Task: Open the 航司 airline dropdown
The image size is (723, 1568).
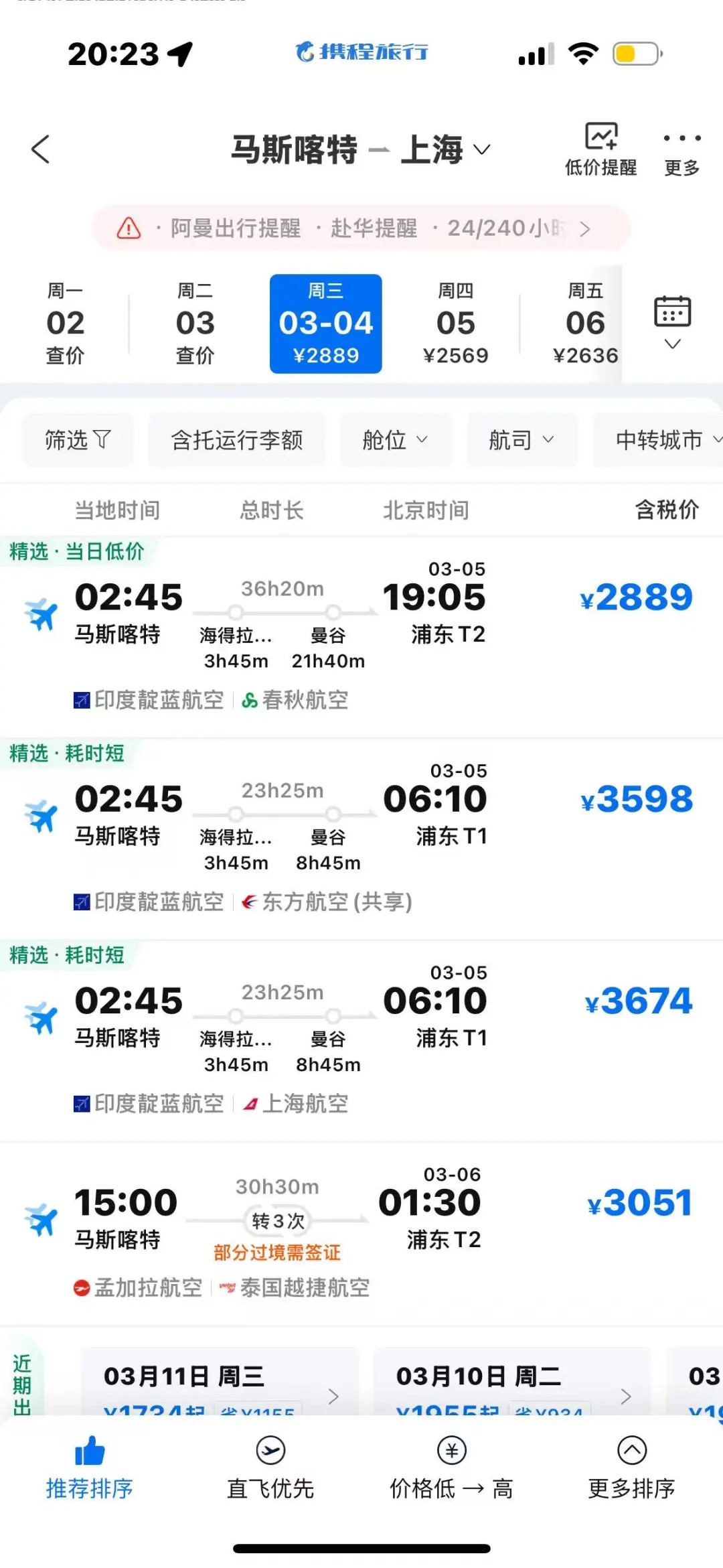Action: pyautogui.click(x=521, y=441)
